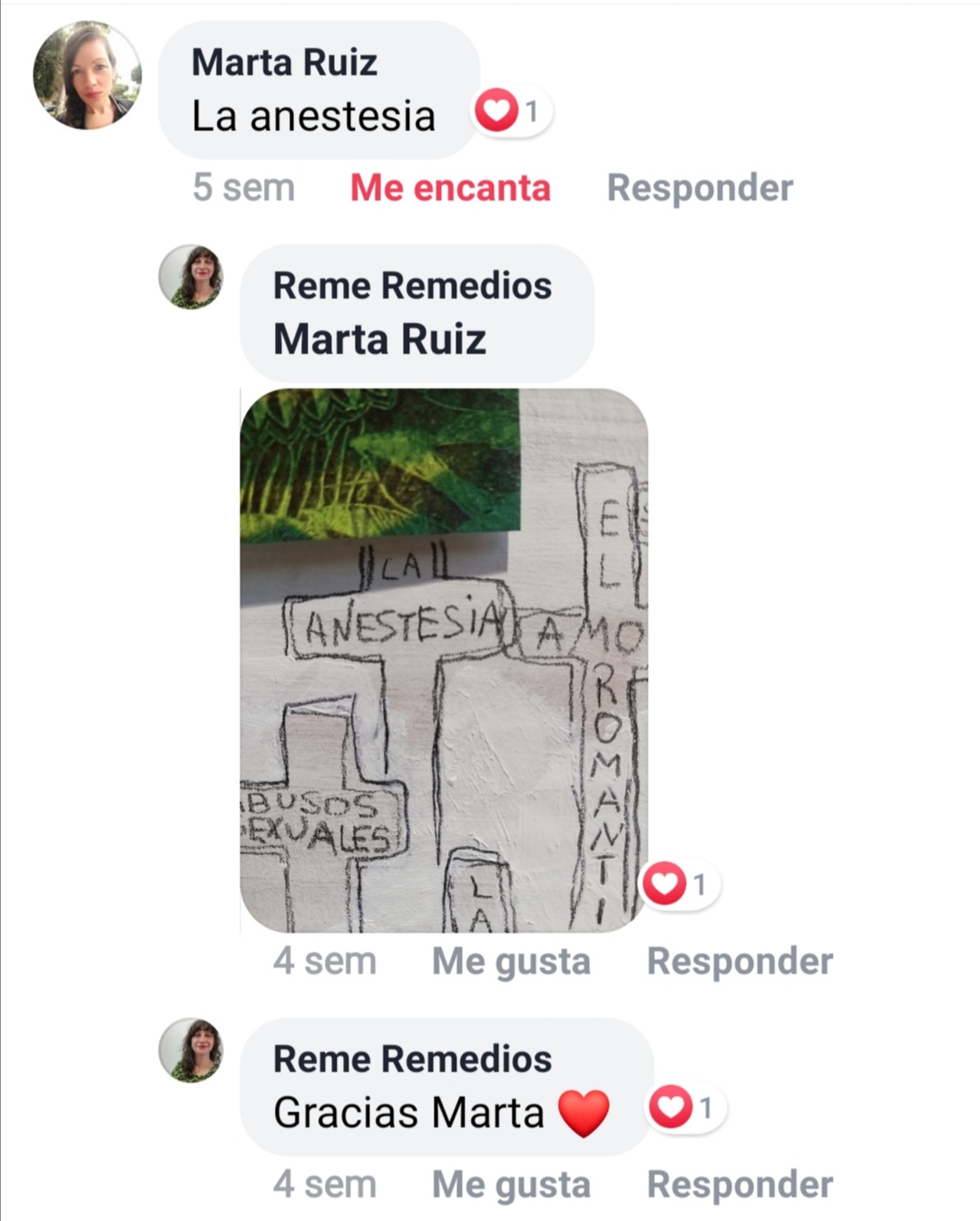View the heart reaction on the drawing photo

click(679, 884)
